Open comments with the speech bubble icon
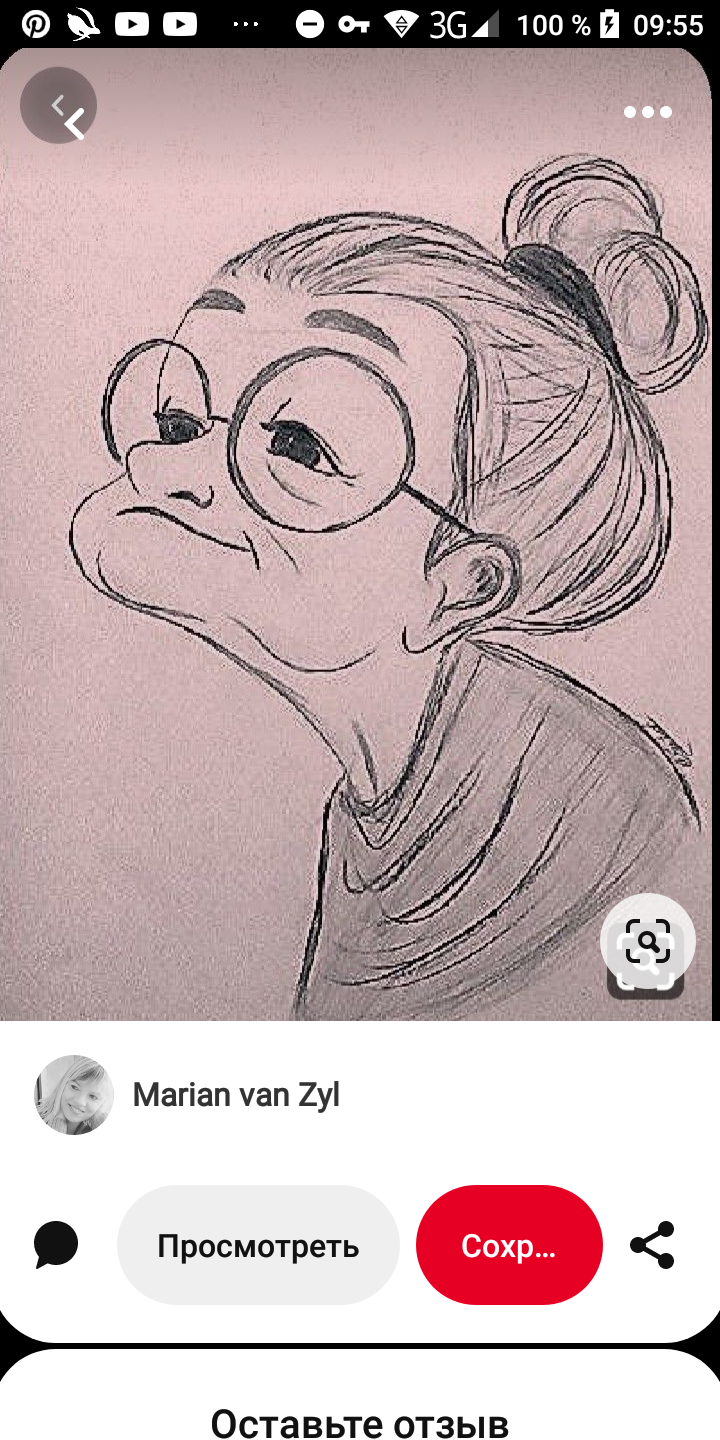The image size is (720, 1440). (x=56, y=1245)
